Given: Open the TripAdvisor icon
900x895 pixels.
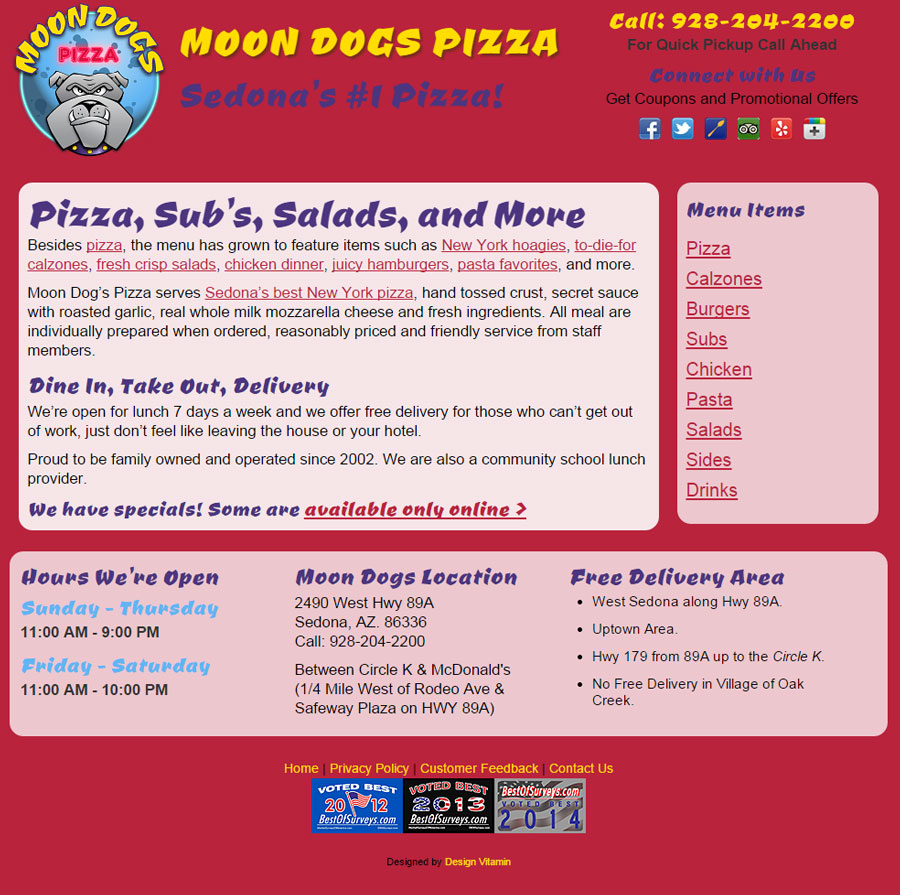Looking at the screenshot, I should (x=749, y=129).
